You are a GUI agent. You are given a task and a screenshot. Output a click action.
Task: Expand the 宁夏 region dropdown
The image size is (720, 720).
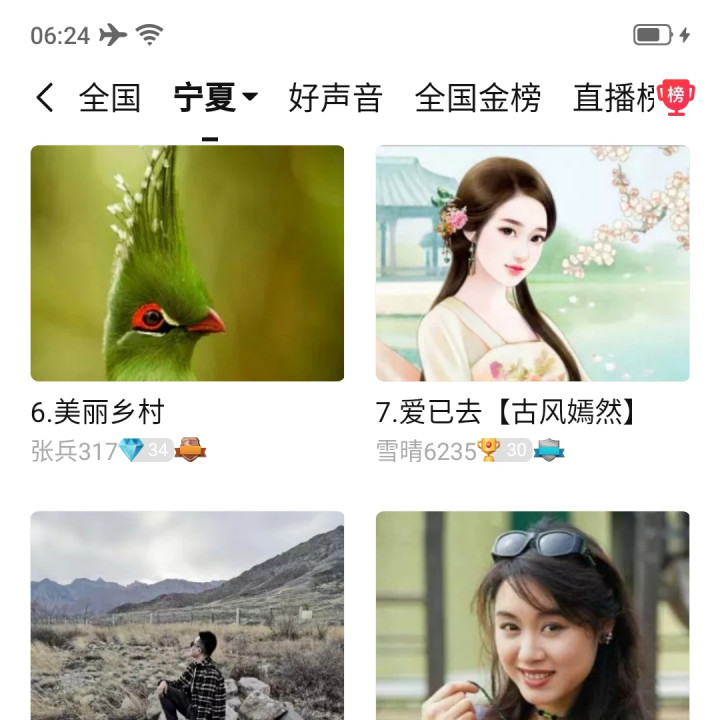click(215, 98)
